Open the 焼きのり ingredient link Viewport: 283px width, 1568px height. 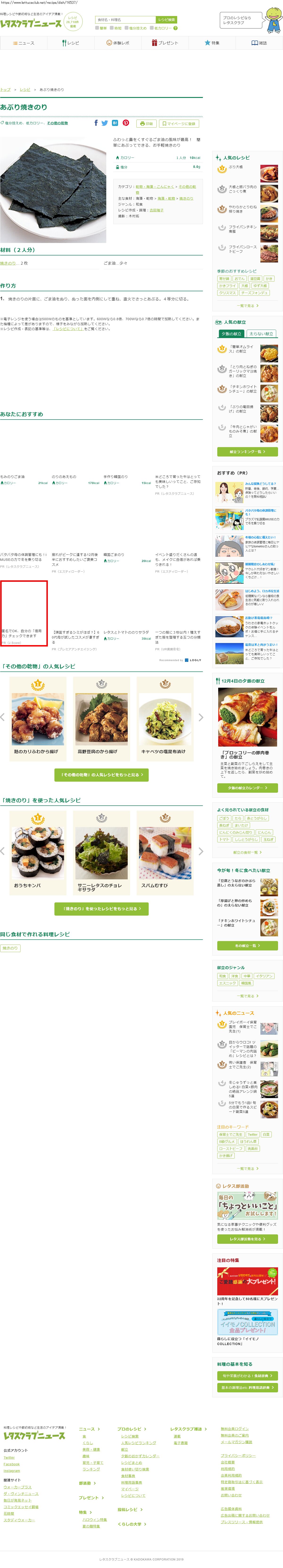click(8, 263)
